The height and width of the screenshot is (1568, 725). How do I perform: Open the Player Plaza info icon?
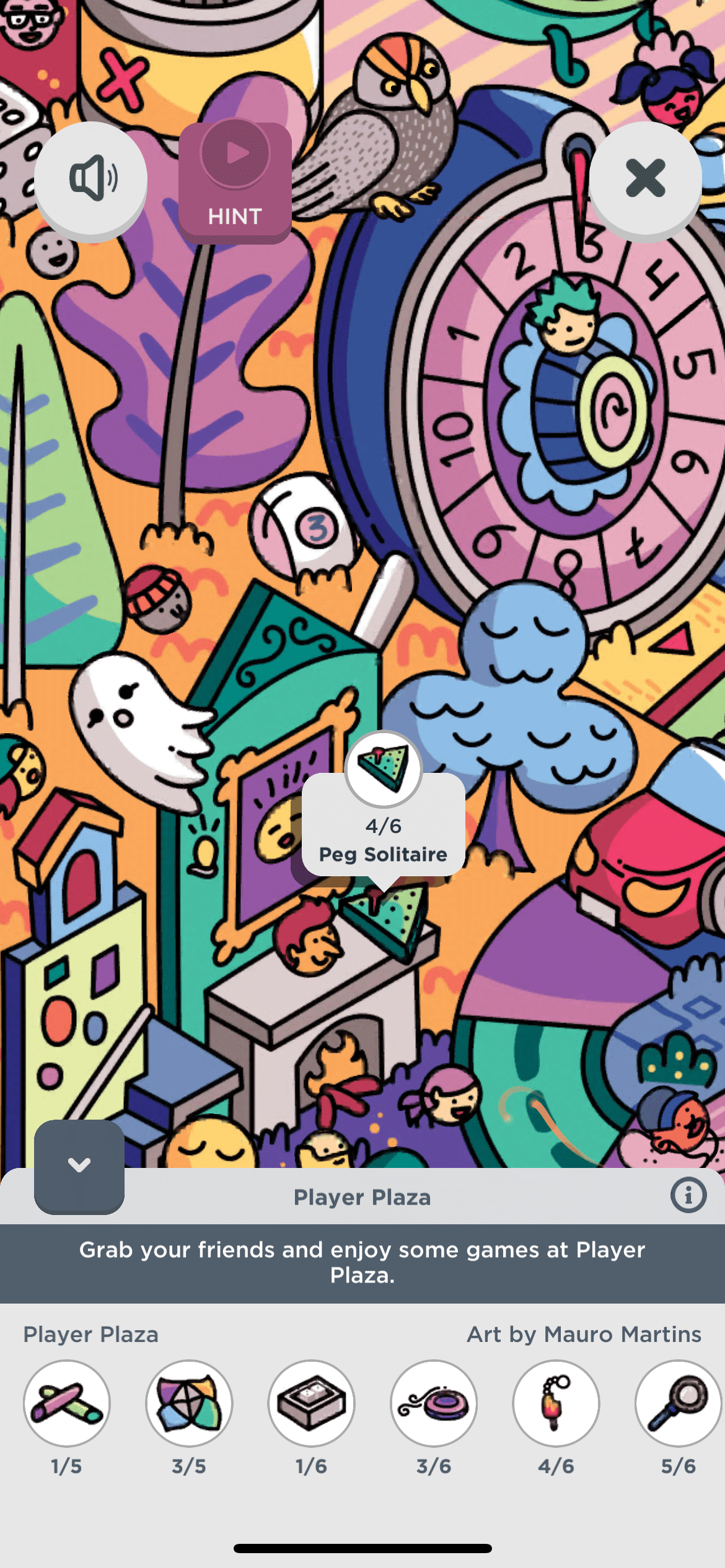pyautogui.click(x=688, y=1195)
